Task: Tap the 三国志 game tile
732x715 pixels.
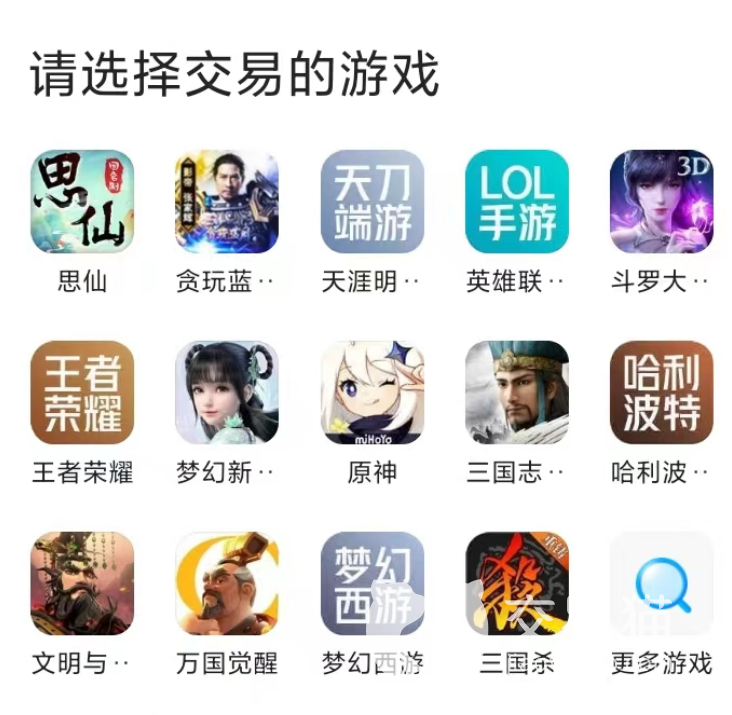Action: (517, 393)
